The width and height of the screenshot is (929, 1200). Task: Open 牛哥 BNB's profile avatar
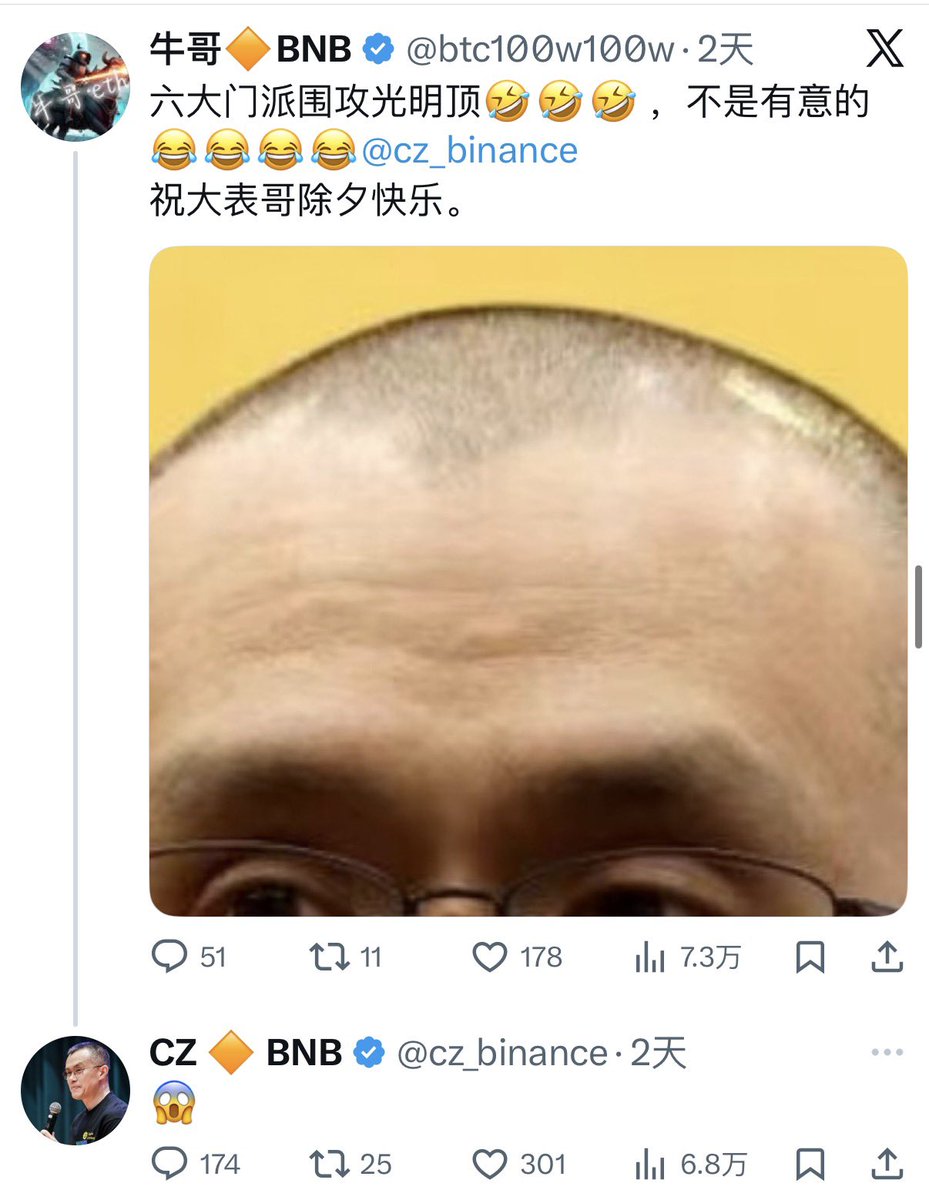pos(75,87)
